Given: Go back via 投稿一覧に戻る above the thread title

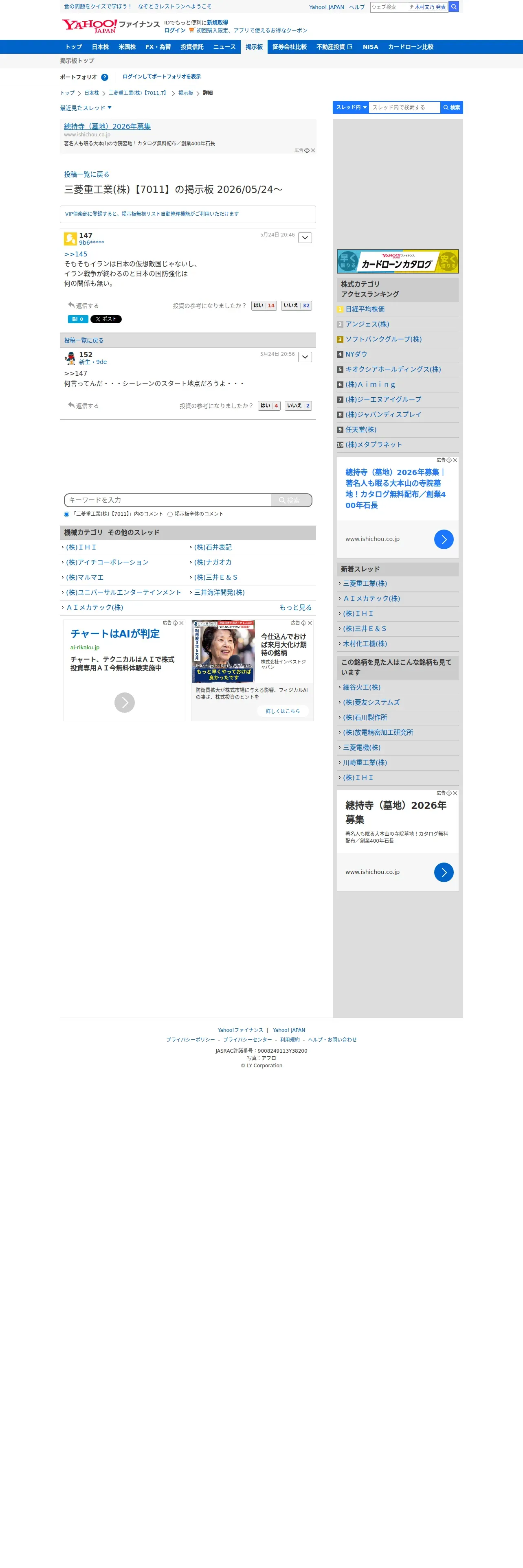Looking at the screenshot, I should 86,174.
